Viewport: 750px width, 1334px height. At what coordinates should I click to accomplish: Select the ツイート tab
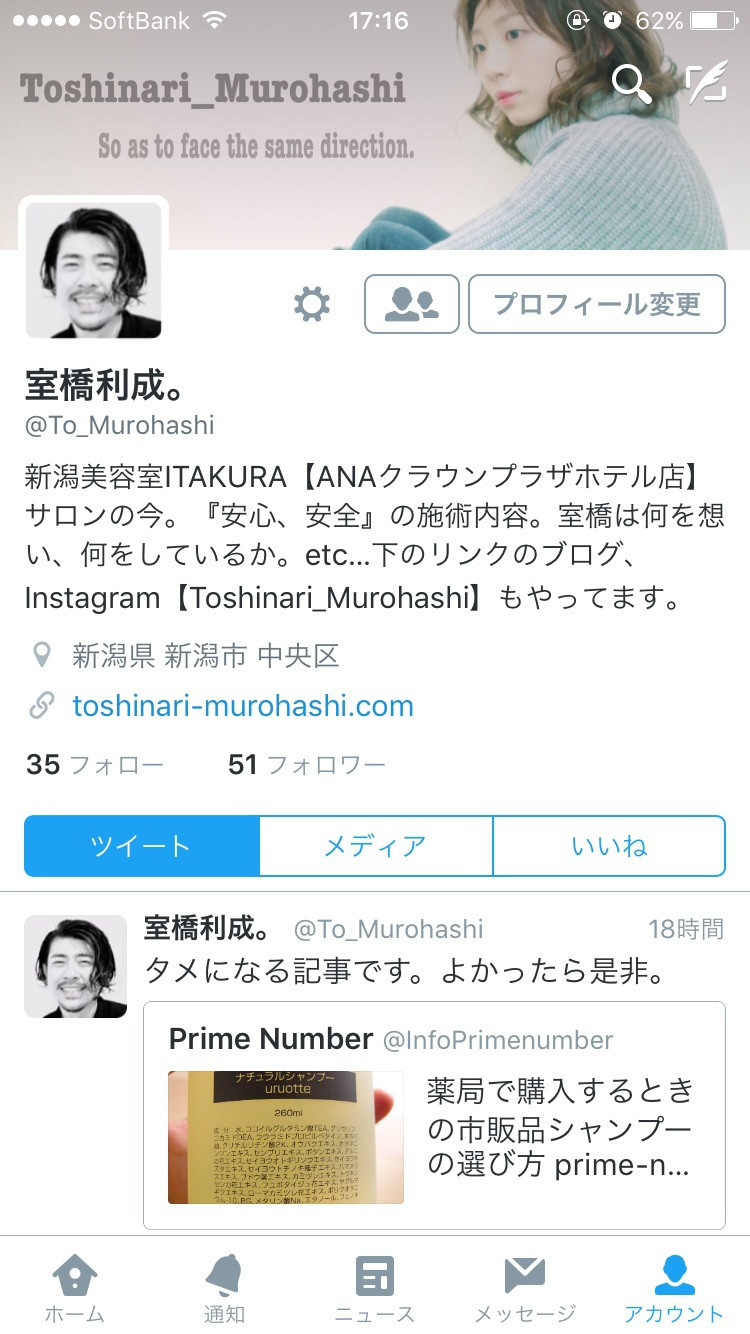[141, 845]
